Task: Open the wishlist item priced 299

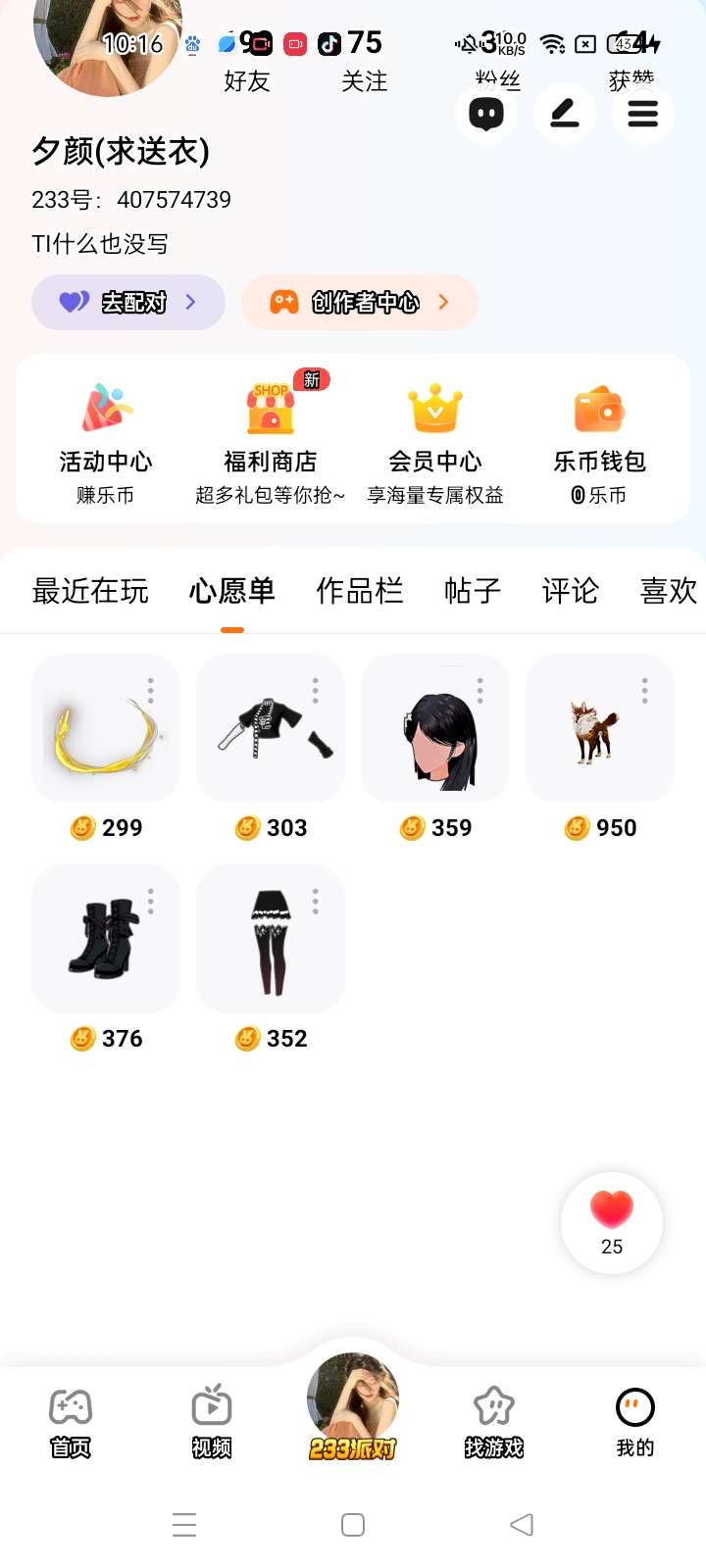Action: click(x=106, y=728)
